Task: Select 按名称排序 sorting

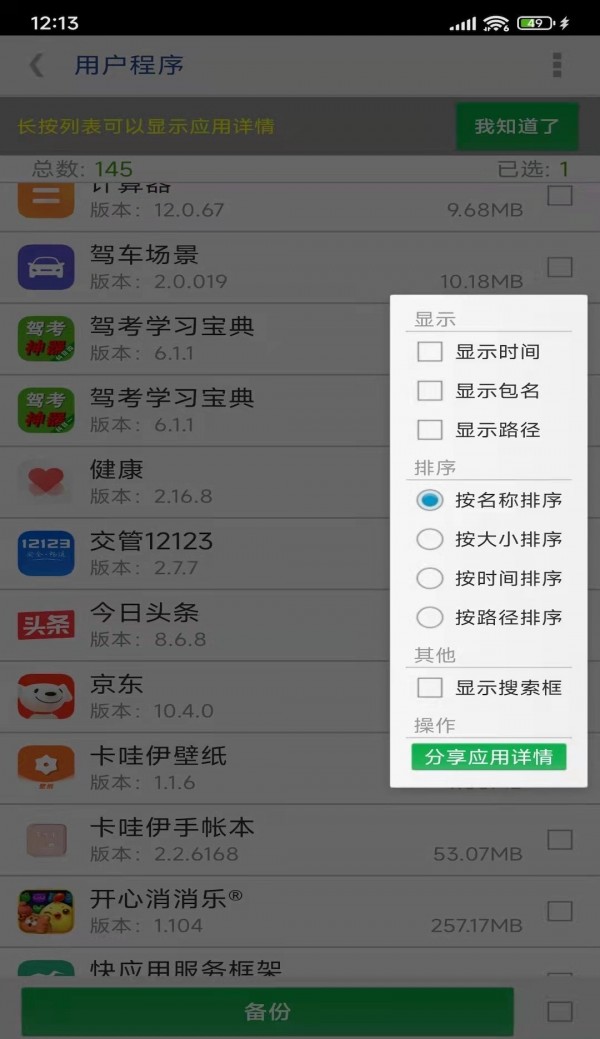Action: pos(430,500)
